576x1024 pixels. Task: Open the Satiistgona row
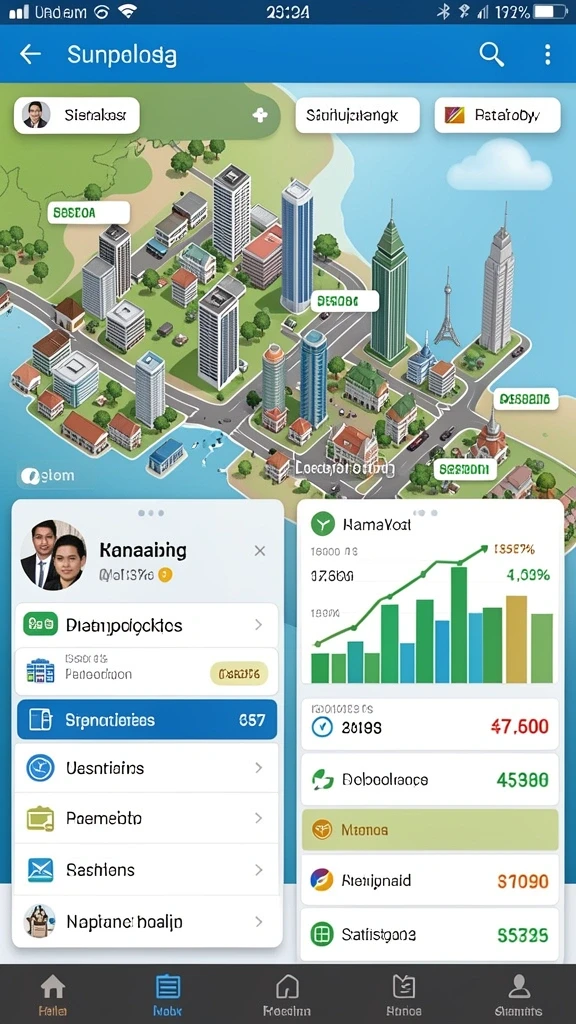pos(430,935)
